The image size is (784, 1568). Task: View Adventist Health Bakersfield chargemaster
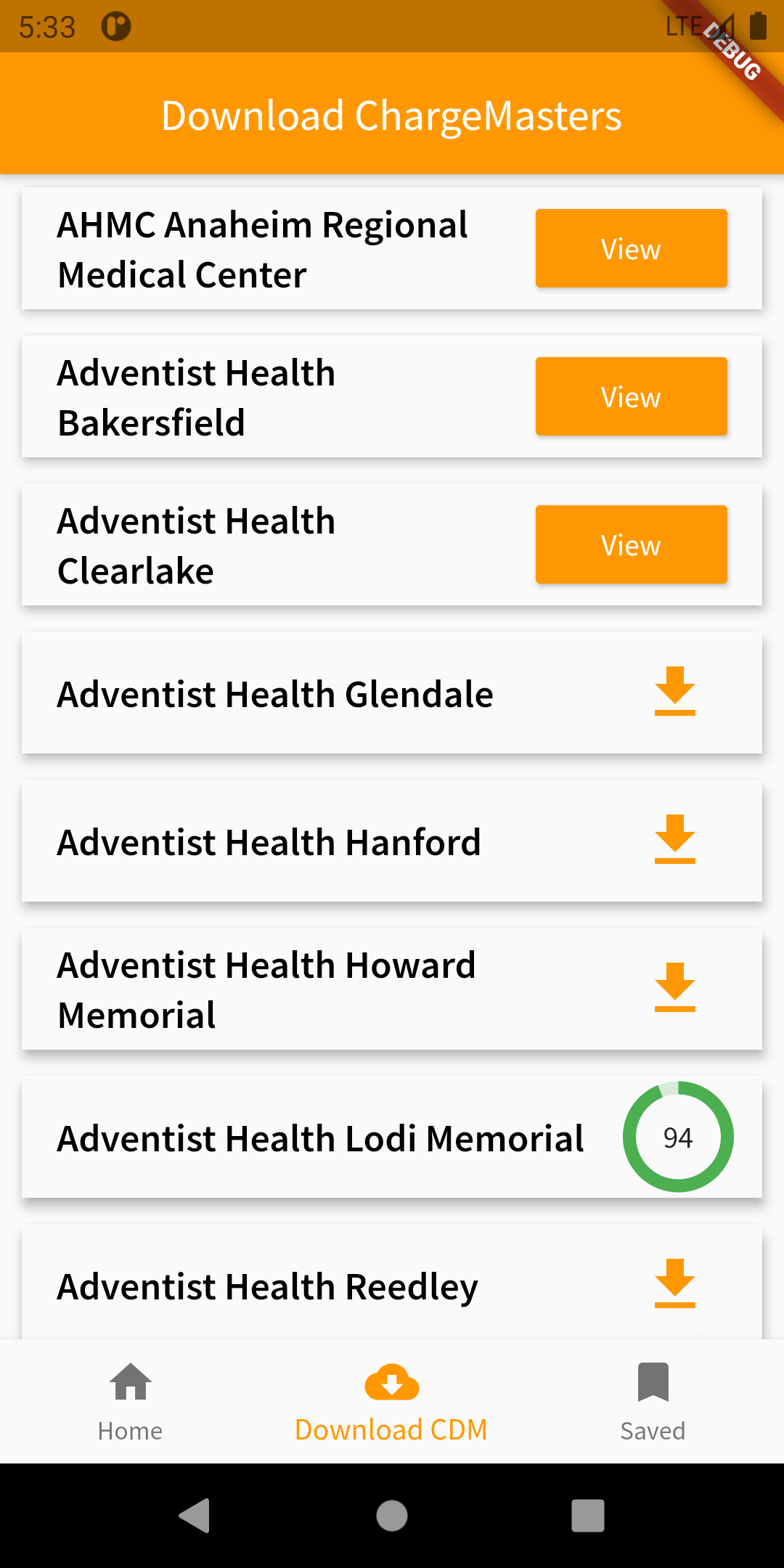tap(631, 396)
